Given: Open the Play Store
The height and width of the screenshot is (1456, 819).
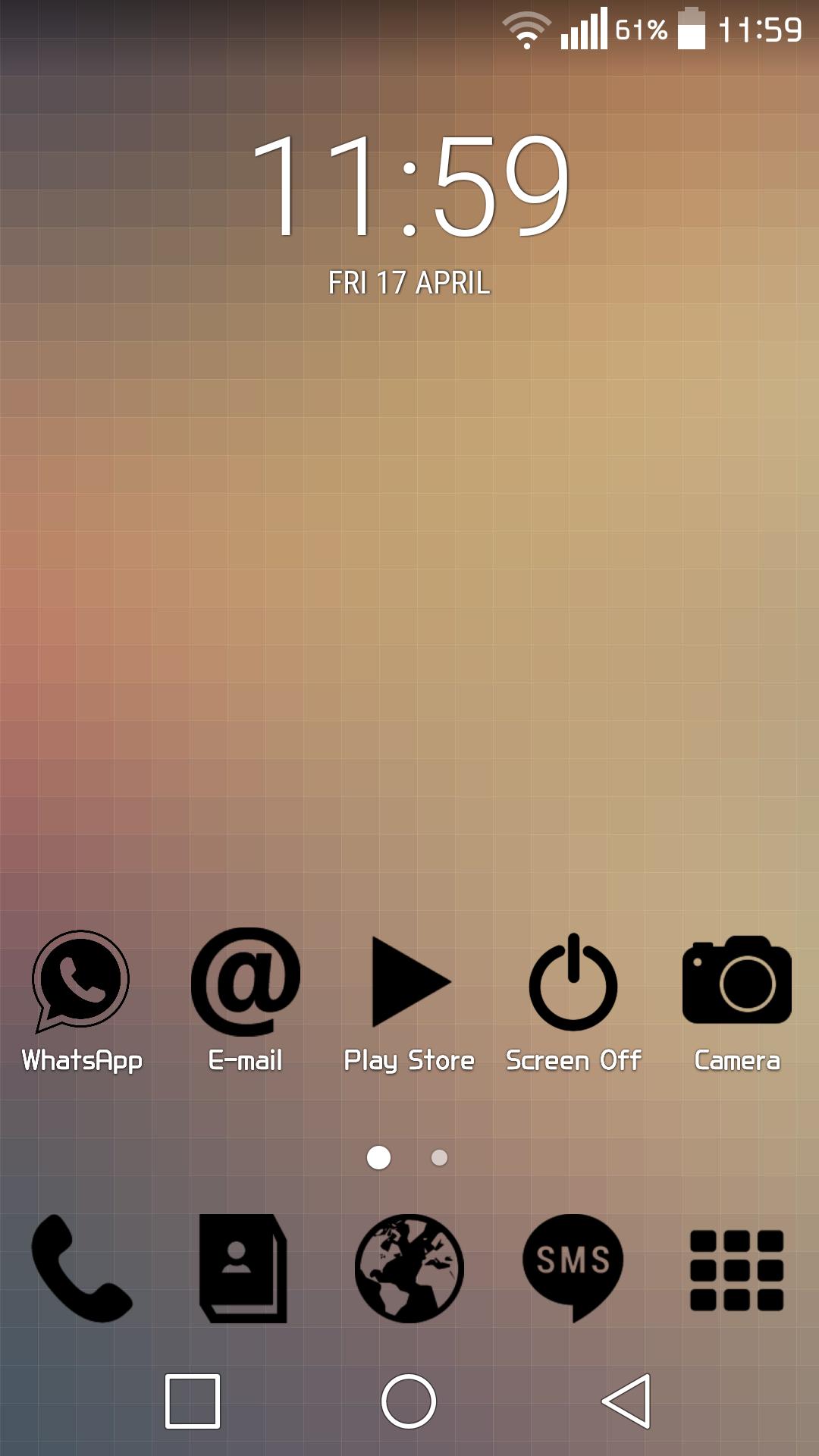Looking at the screenshot, I should click(409, 982).
